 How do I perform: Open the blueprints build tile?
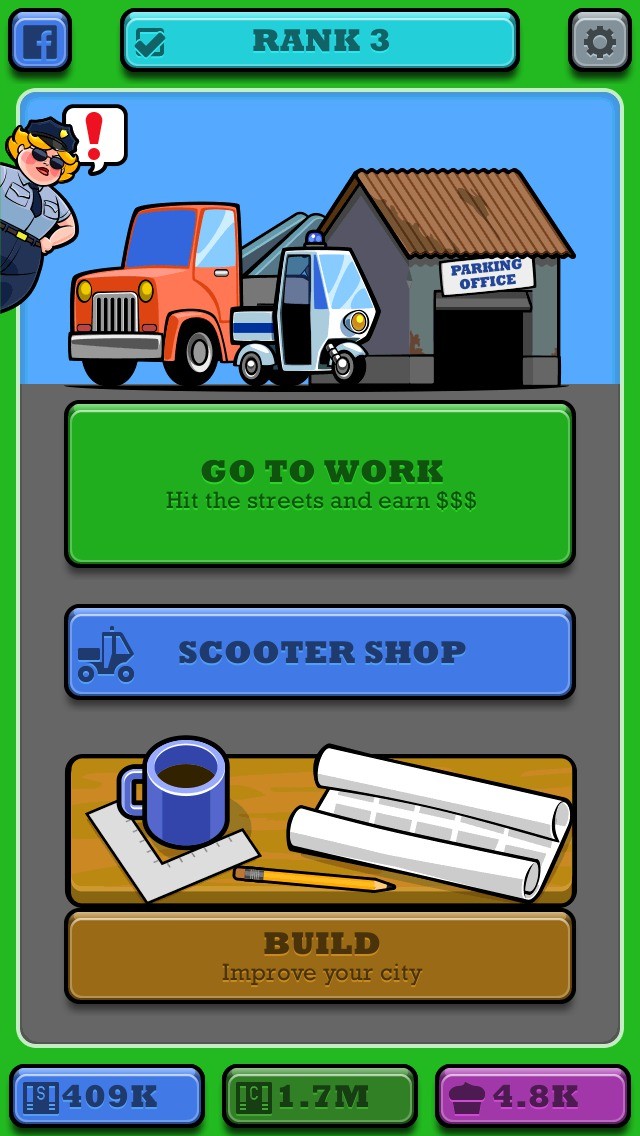320,830
